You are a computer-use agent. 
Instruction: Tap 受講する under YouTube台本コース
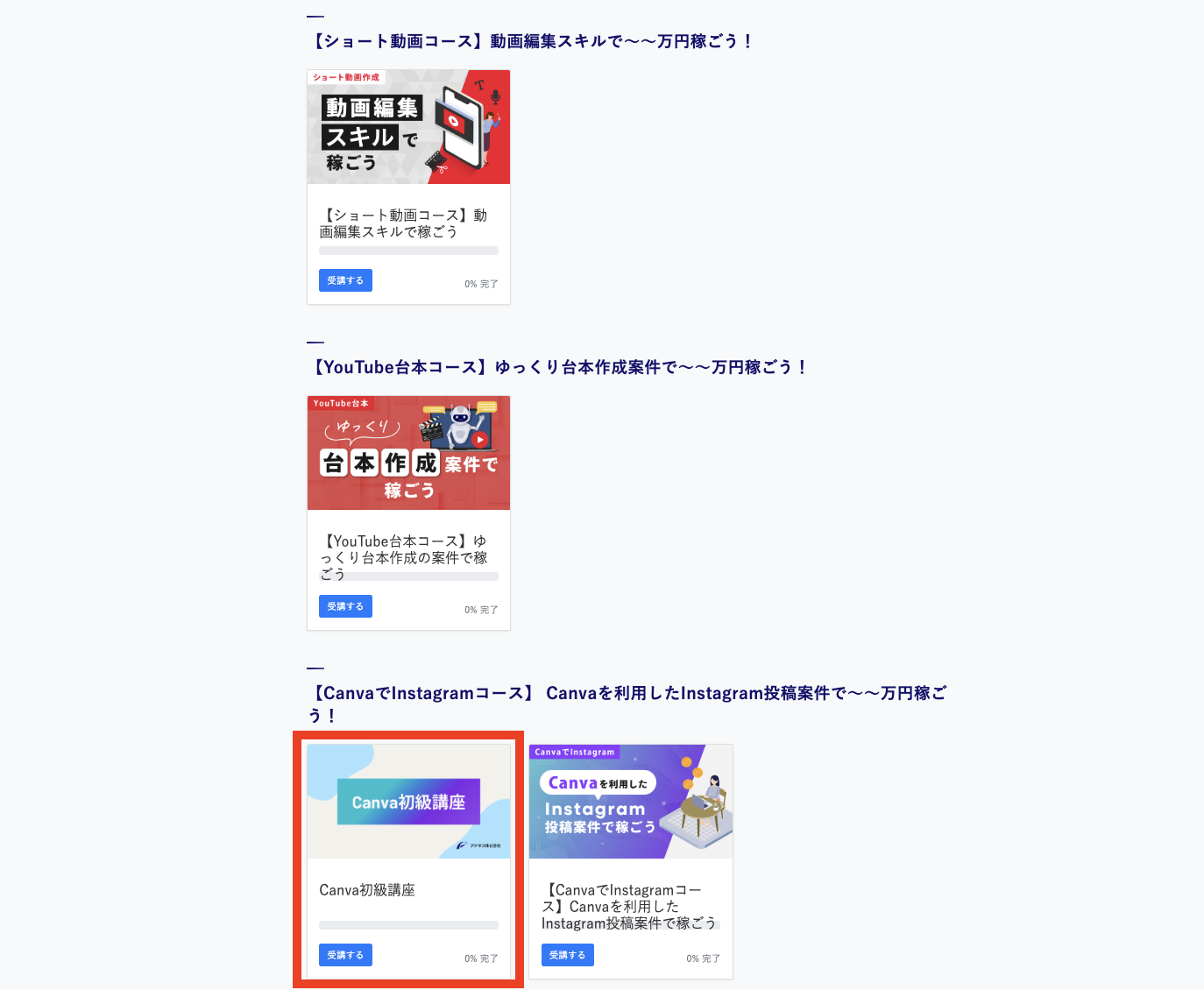pyautogui.click(x=345, y=606)
